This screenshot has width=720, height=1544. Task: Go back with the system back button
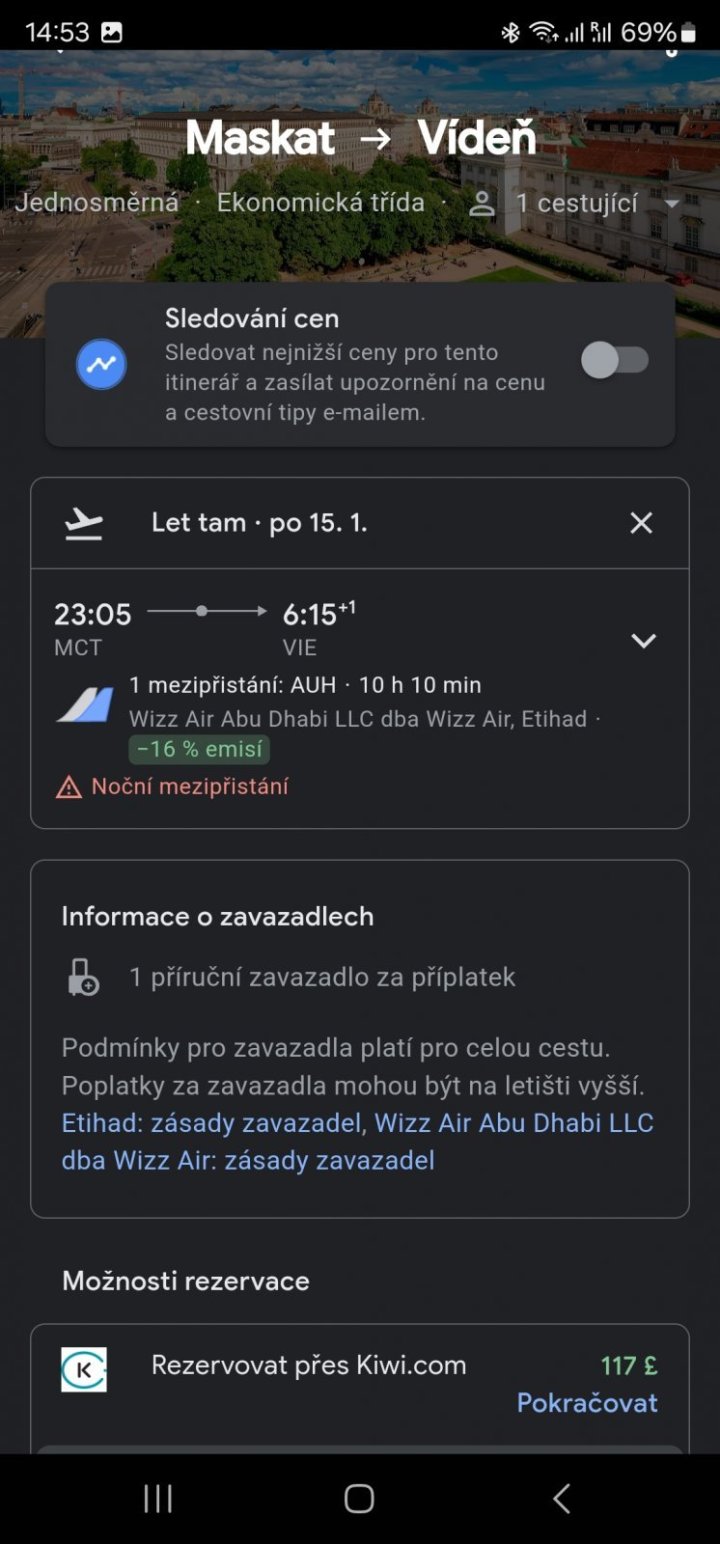(561, 1498)
